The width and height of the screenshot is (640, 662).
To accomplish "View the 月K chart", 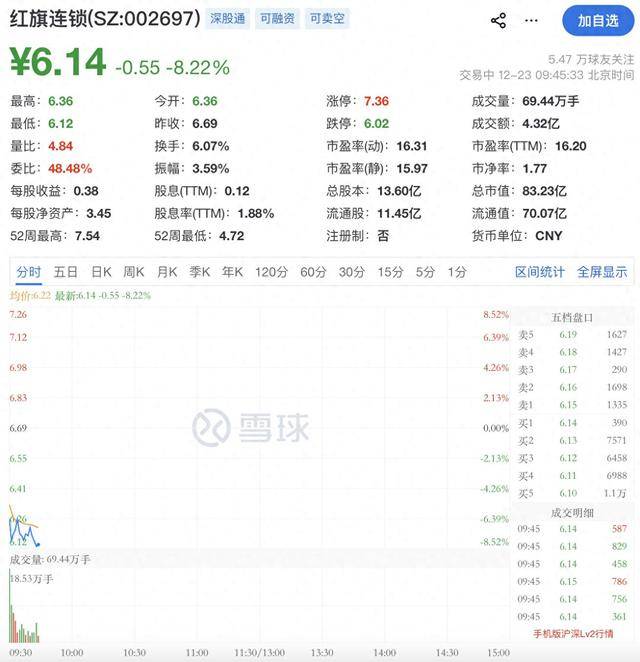I will coord(167,272).
